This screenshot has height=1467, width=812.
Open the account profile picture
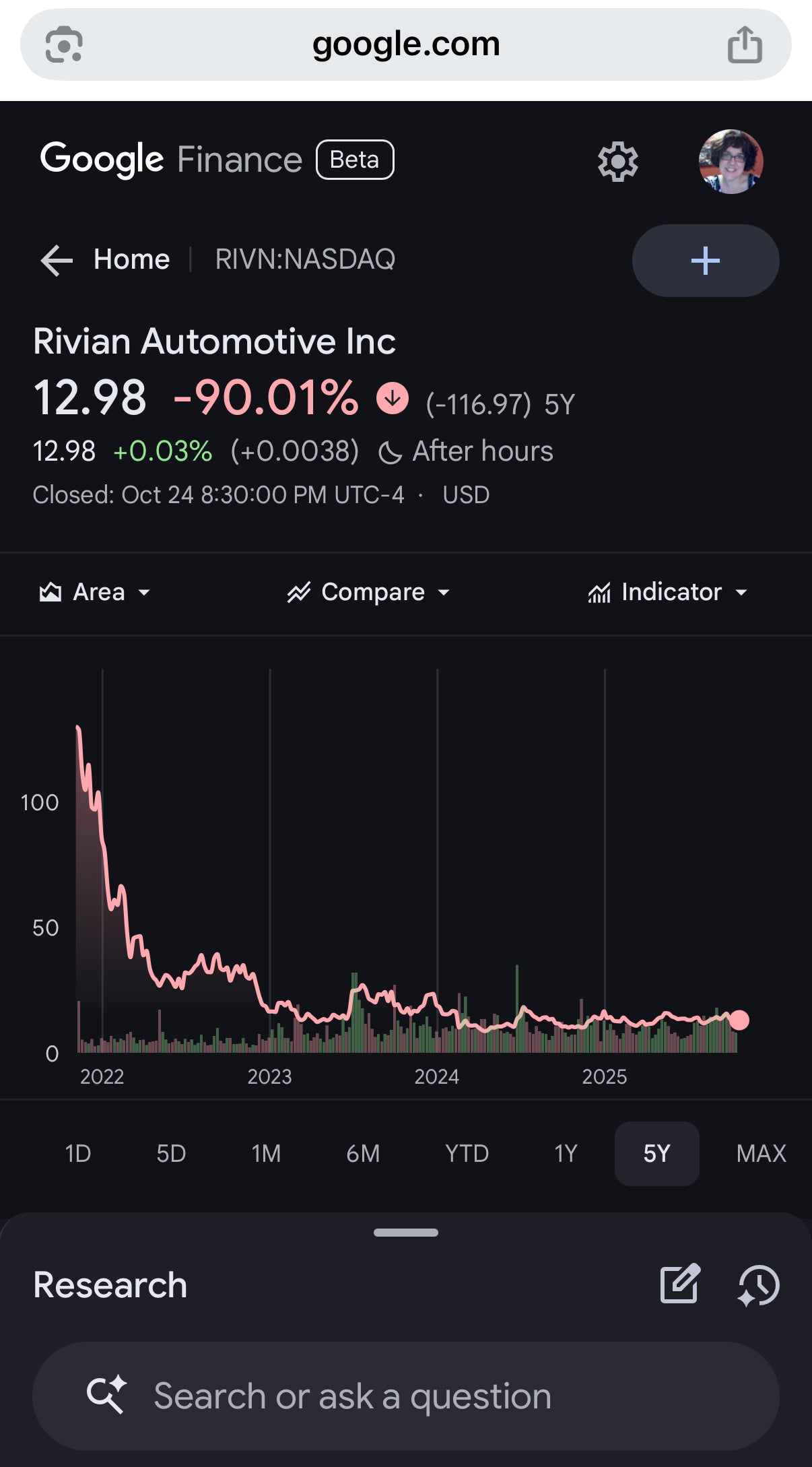tap(731, 162)
